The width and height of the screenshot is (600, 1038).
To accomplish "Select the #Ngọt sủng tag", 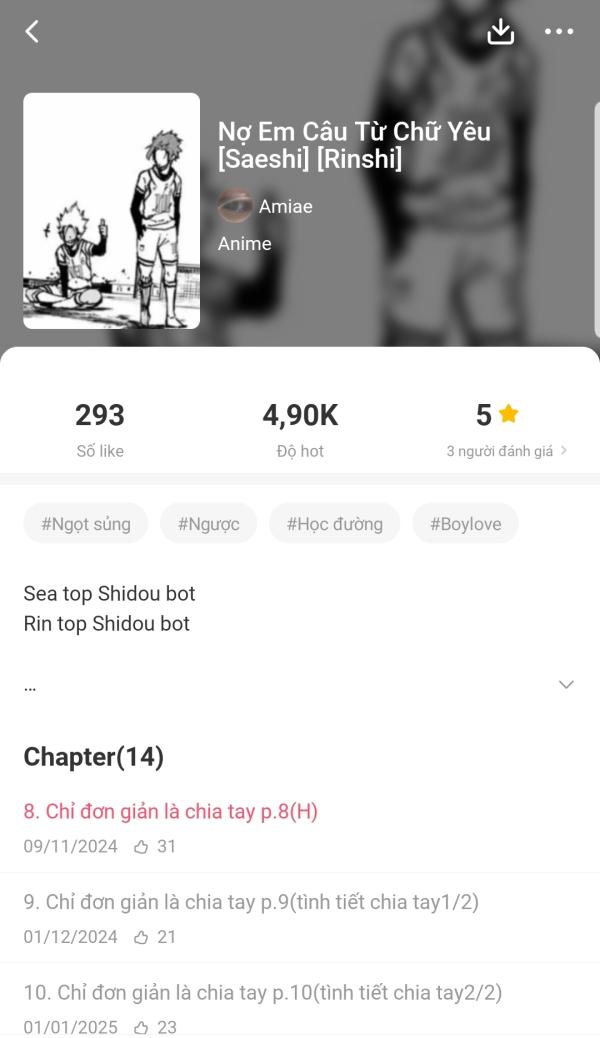I will click(86, 524).
